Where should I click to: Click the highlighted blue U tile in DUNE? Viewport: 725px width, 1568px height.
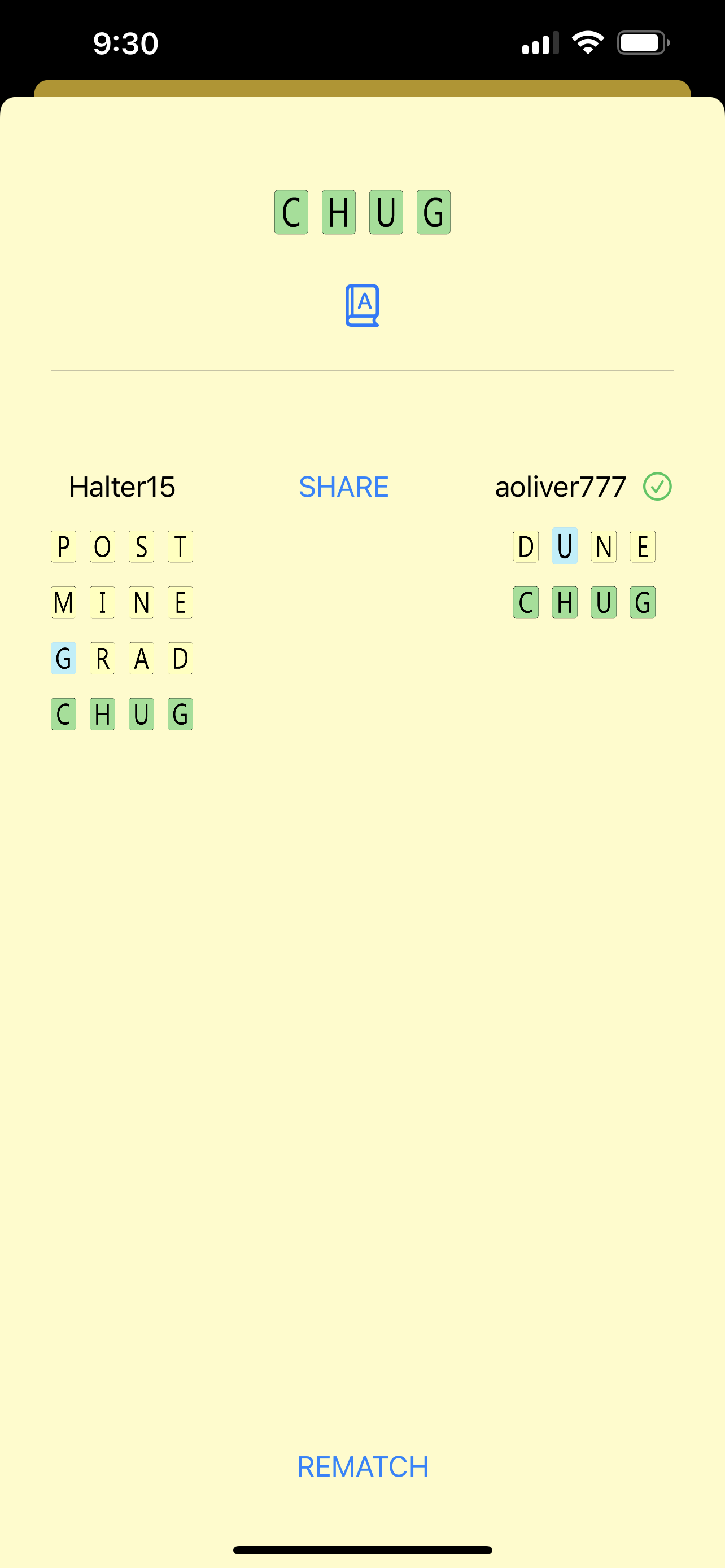point(564,546)
